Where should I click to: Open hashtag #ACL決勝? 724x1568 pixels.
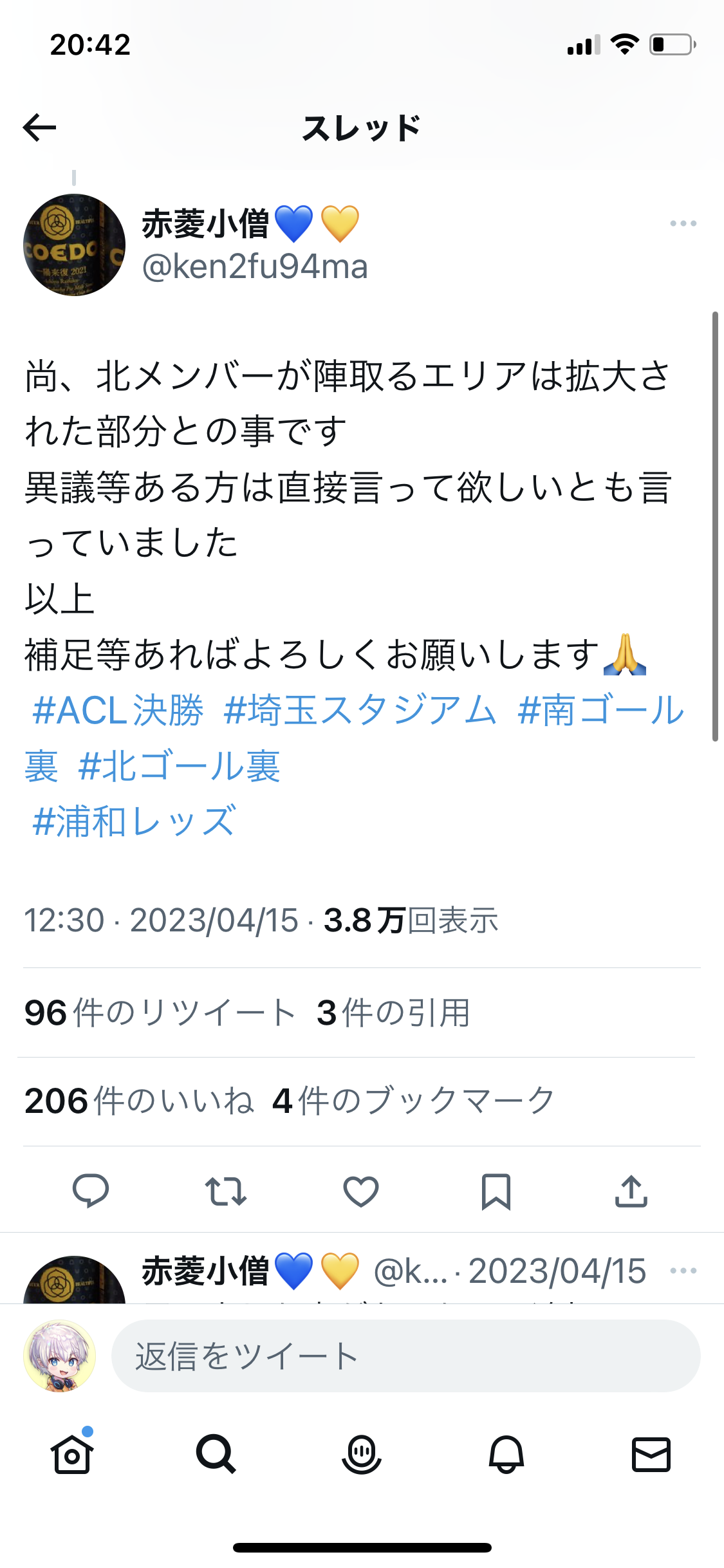[118, 711]
